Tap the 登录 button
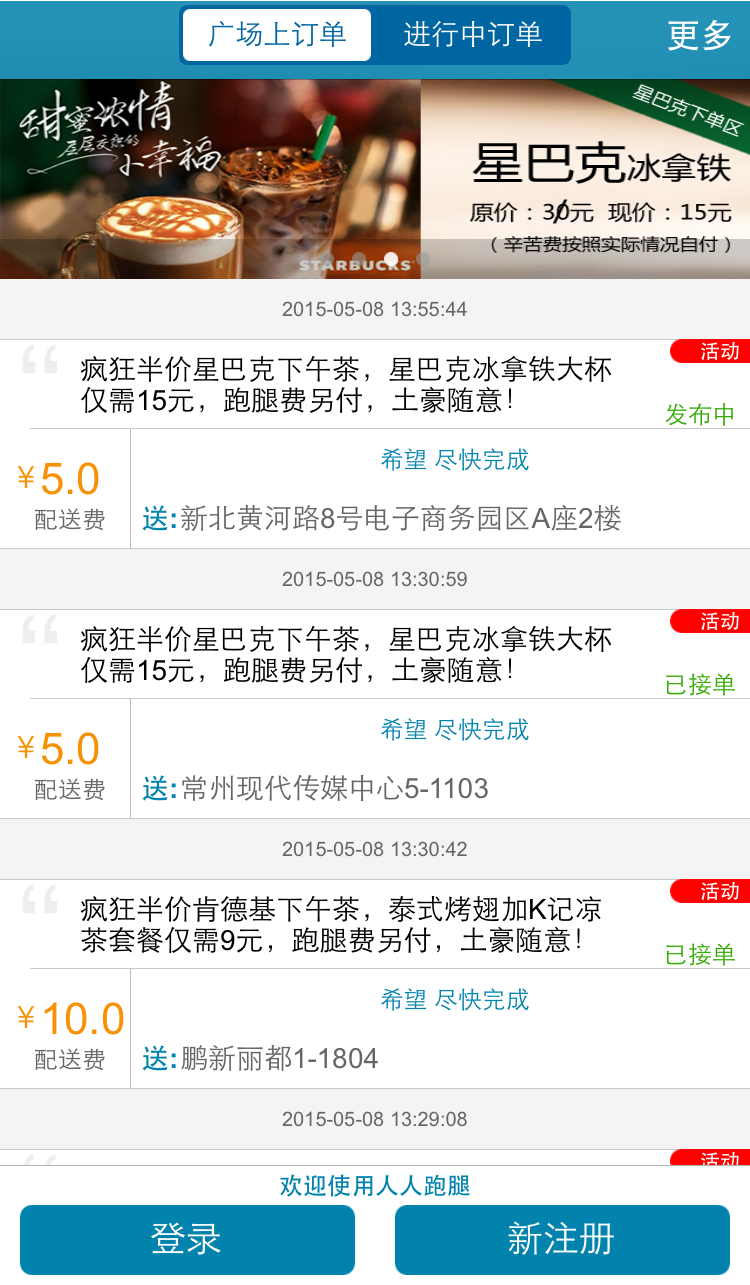The width and height of the screenshot is (750, 1285). 187,1240
